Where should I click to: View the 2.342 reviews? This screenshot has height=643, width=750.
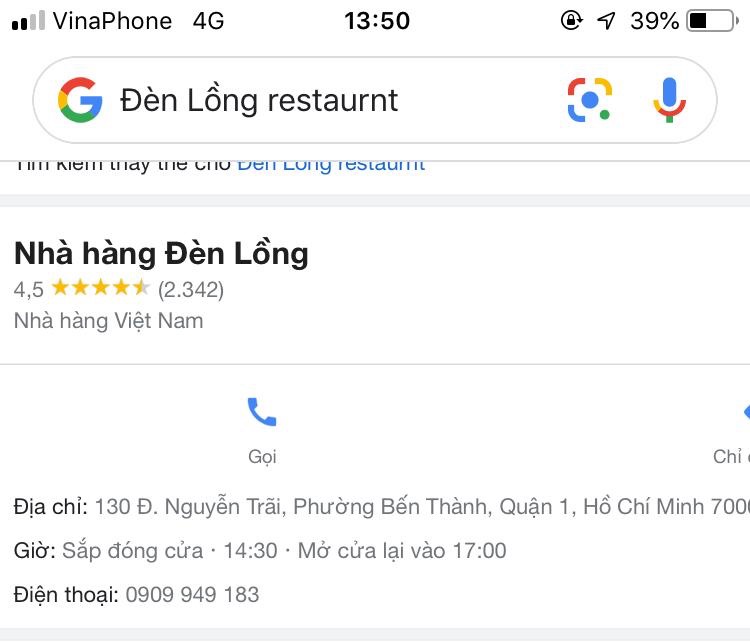click(x=191, y=290)
